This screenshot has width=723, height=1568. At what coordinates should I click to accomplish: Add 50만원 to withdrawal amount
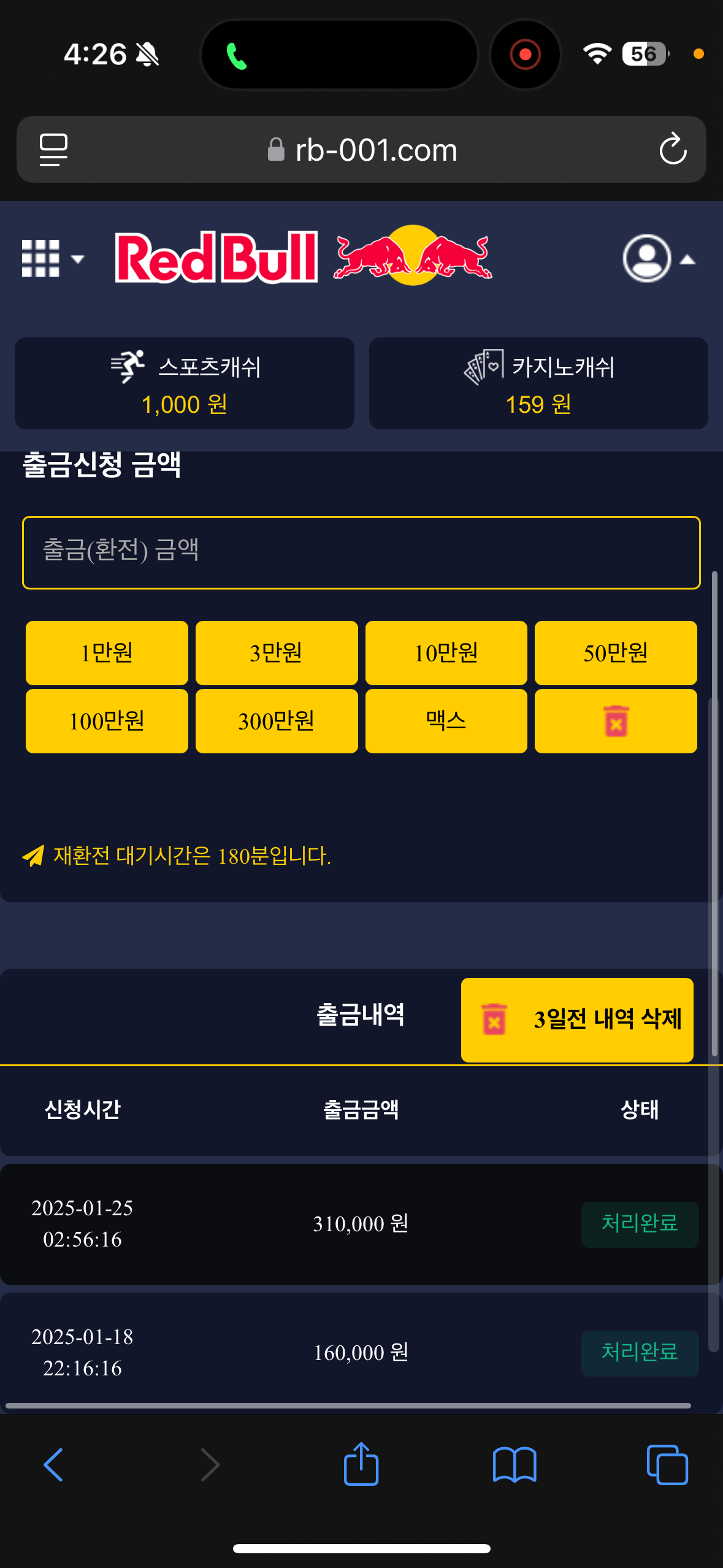(616, 653)
